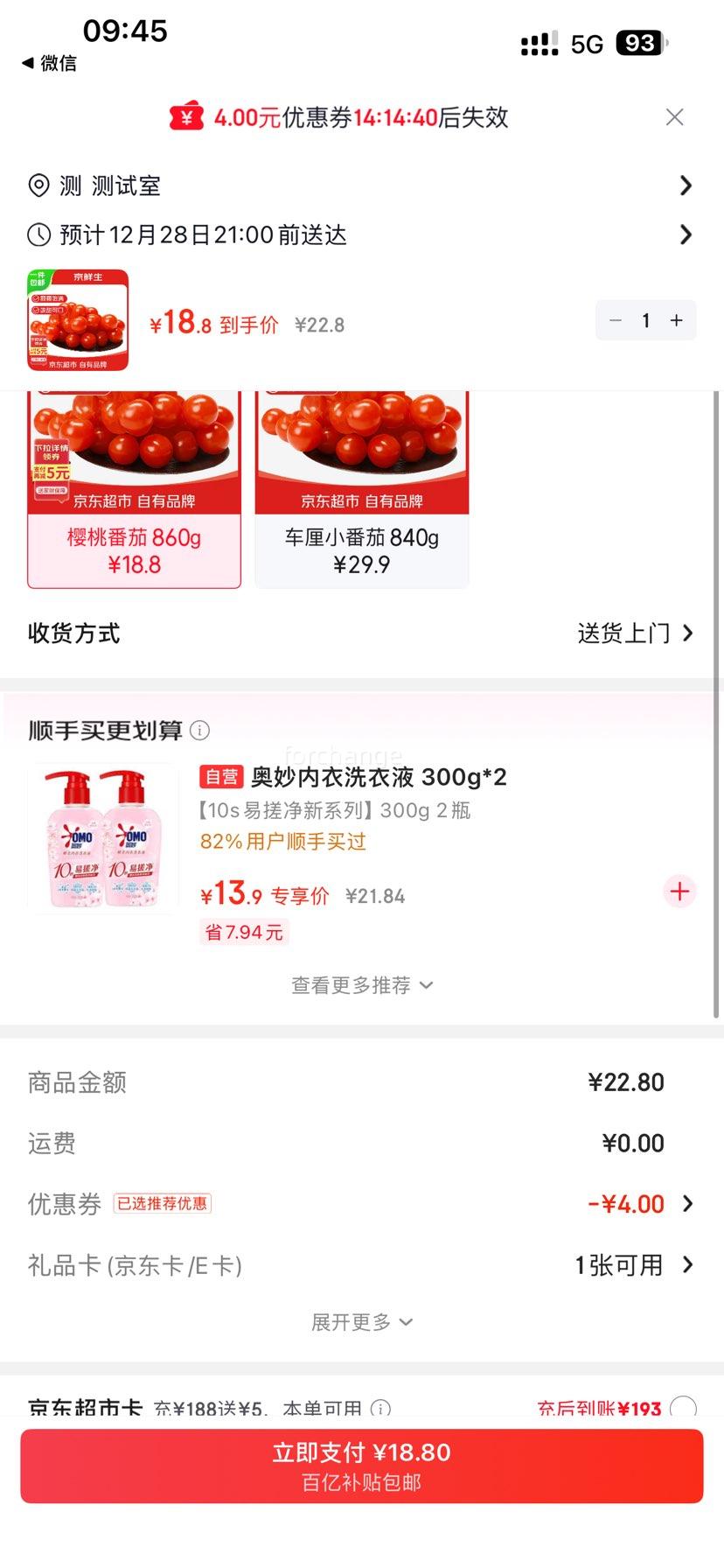
Task: Tap the red plus to add 奥妙内衣洗衣液
Action: [679, 892]
